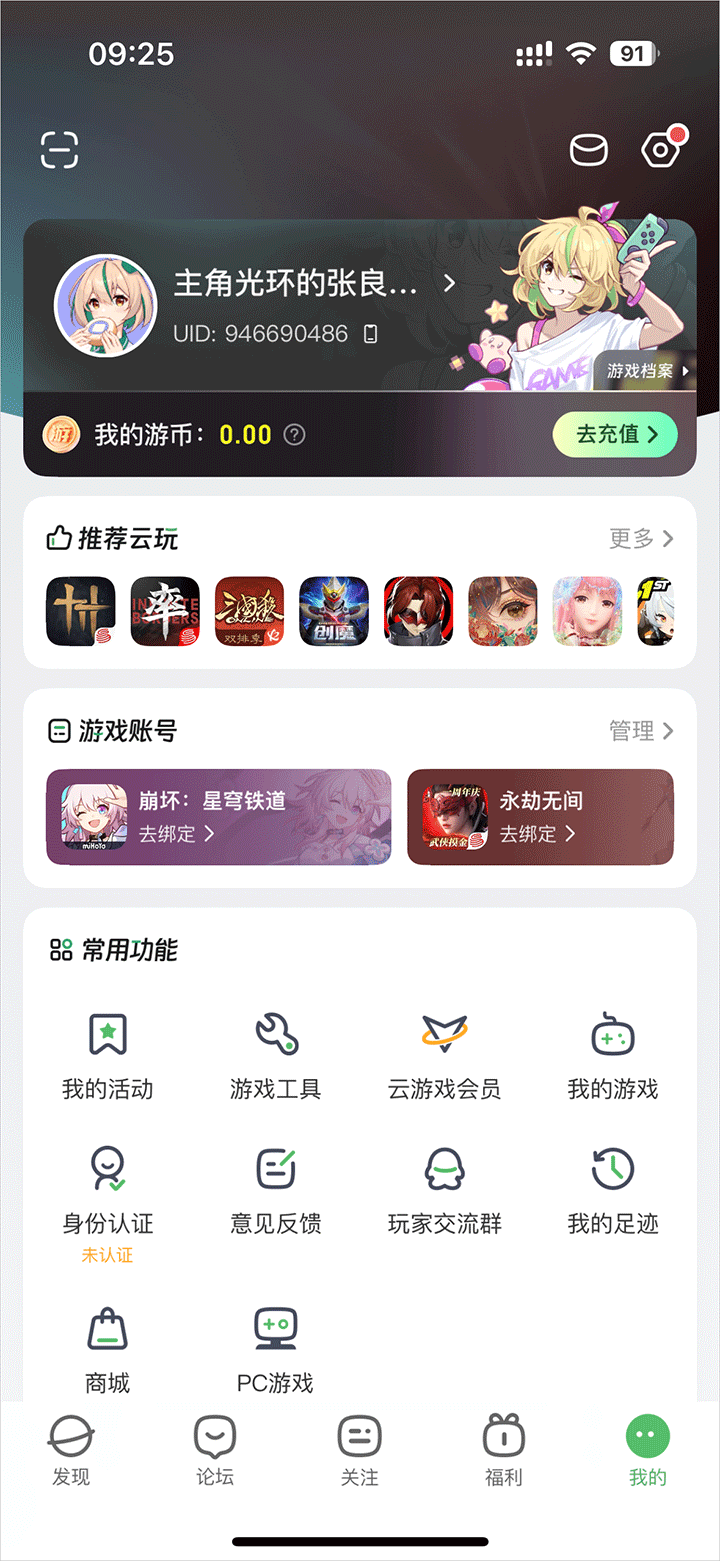
Task: Open 玩家交流群
Action: [444, 1192]
